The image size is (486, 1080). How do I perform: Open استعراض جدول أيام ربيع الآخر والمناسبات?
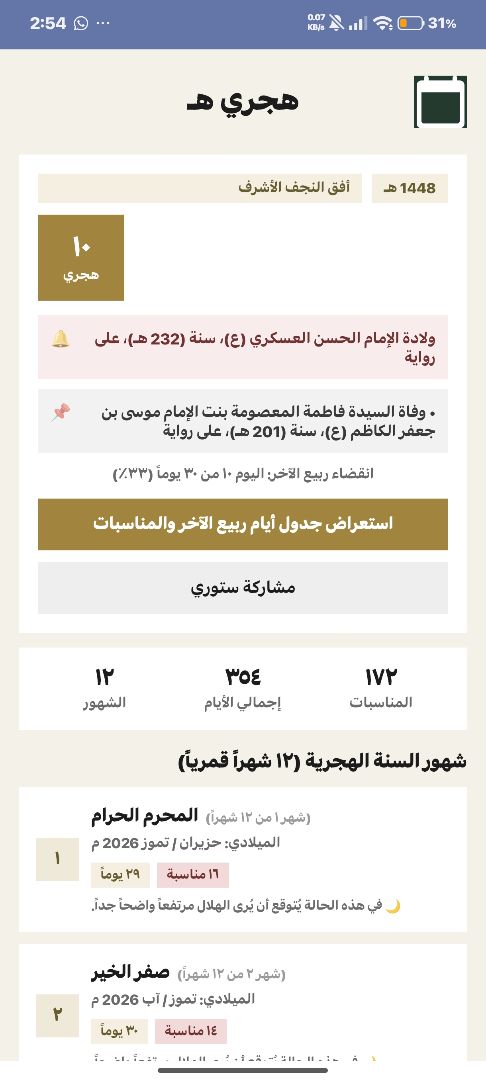pyautogui.click(x=243, y=524)
